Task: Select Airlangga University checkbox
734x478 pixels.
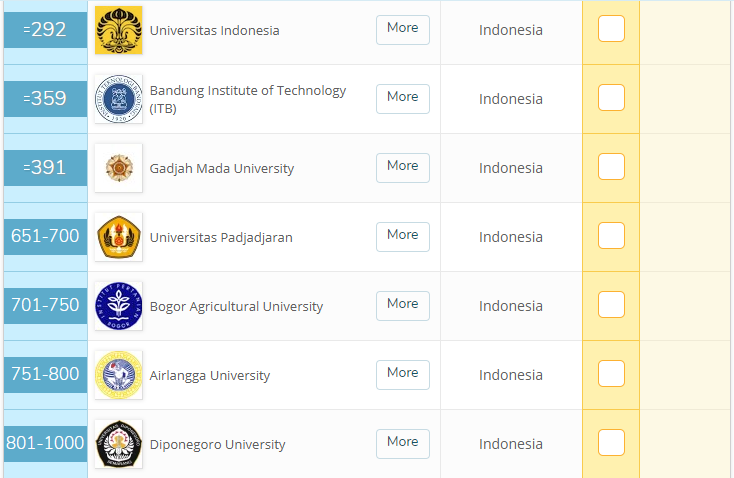Action: click(x=611, y=374)
